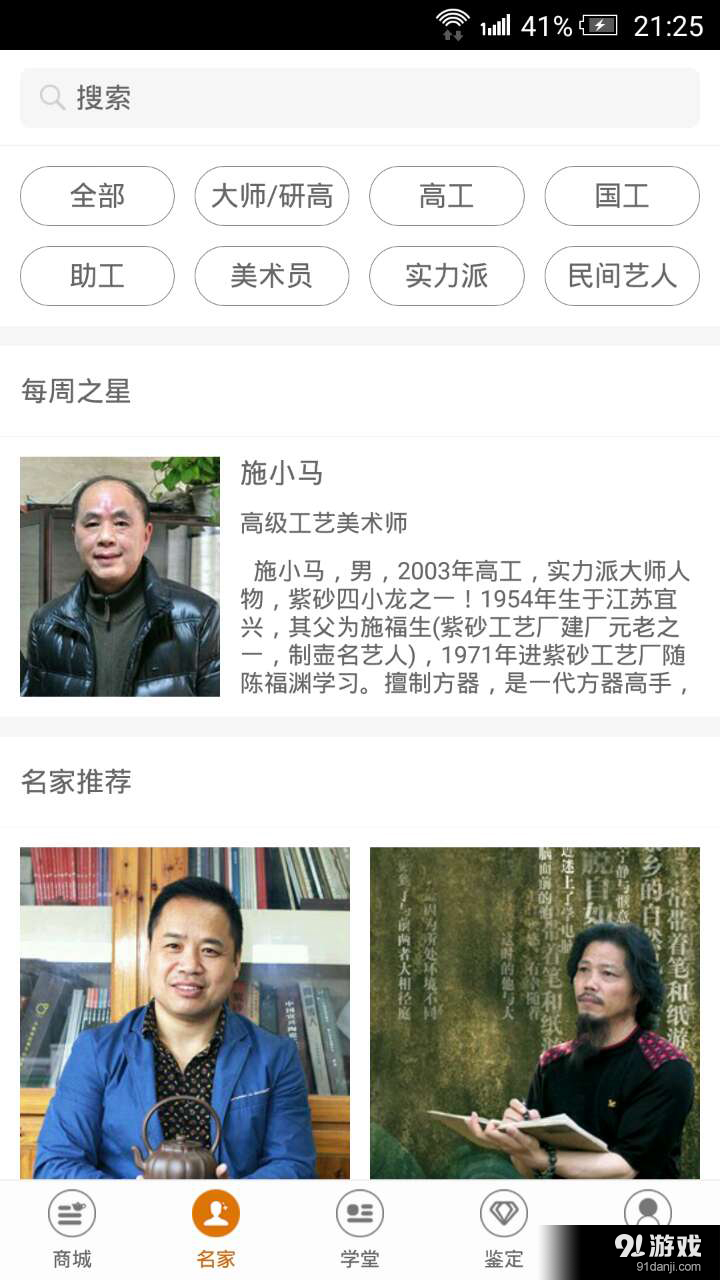Screen dimensions: 720x1280
Task: Open the 学堂 list icon in bottom navigation
Action: (359, 1213)
